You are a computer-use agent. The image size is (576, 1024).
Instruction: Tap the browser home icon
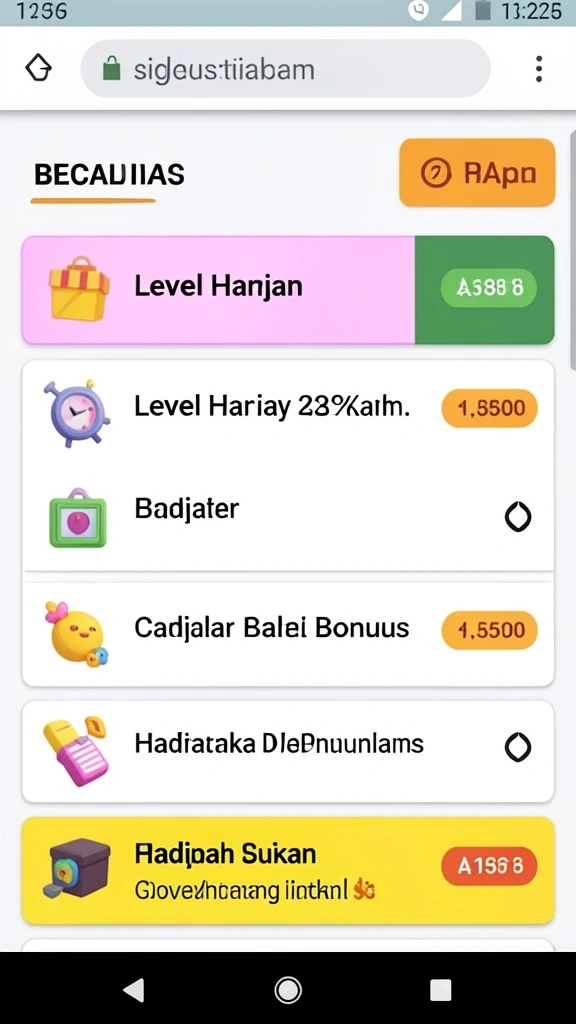point(39,68)
